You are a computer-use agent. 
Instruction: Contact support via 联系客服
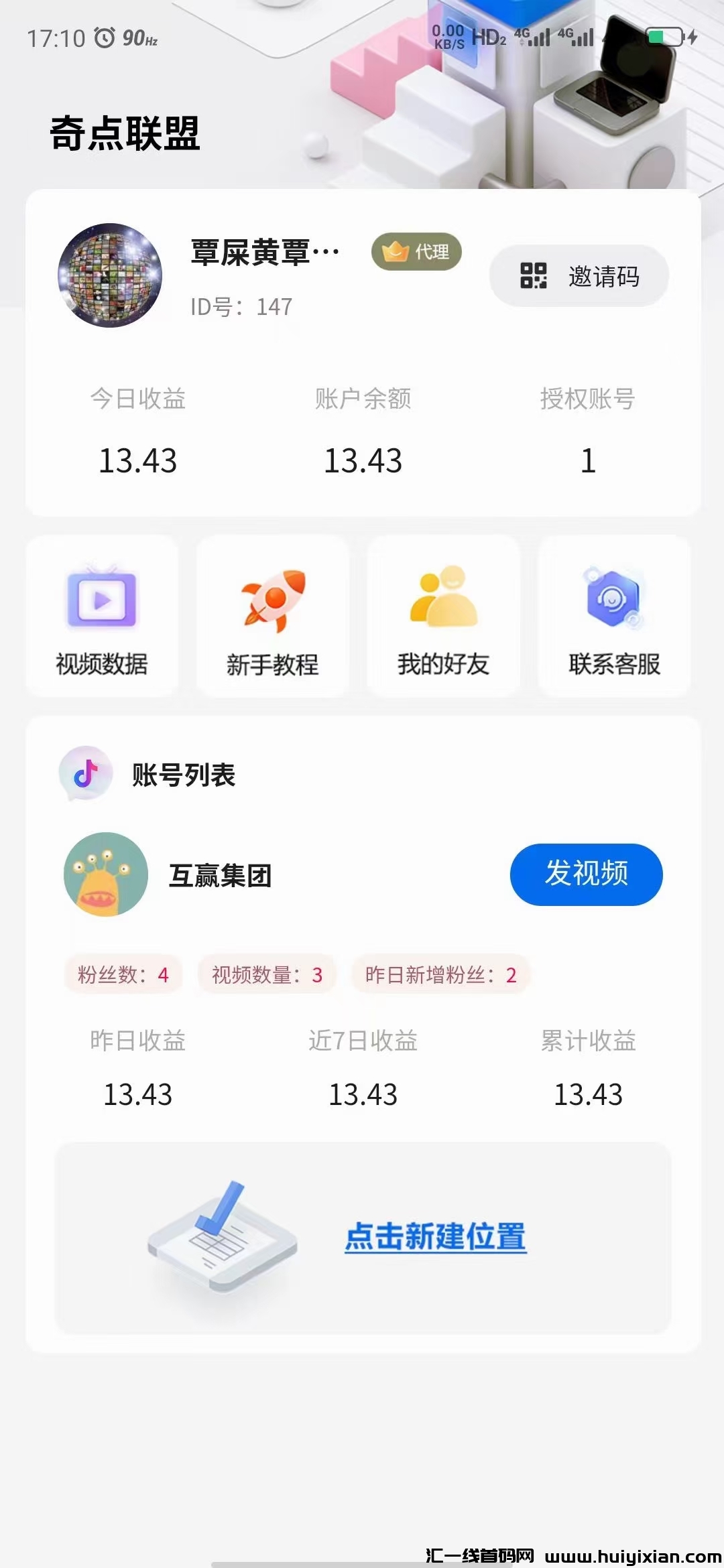tap(614, 616)
